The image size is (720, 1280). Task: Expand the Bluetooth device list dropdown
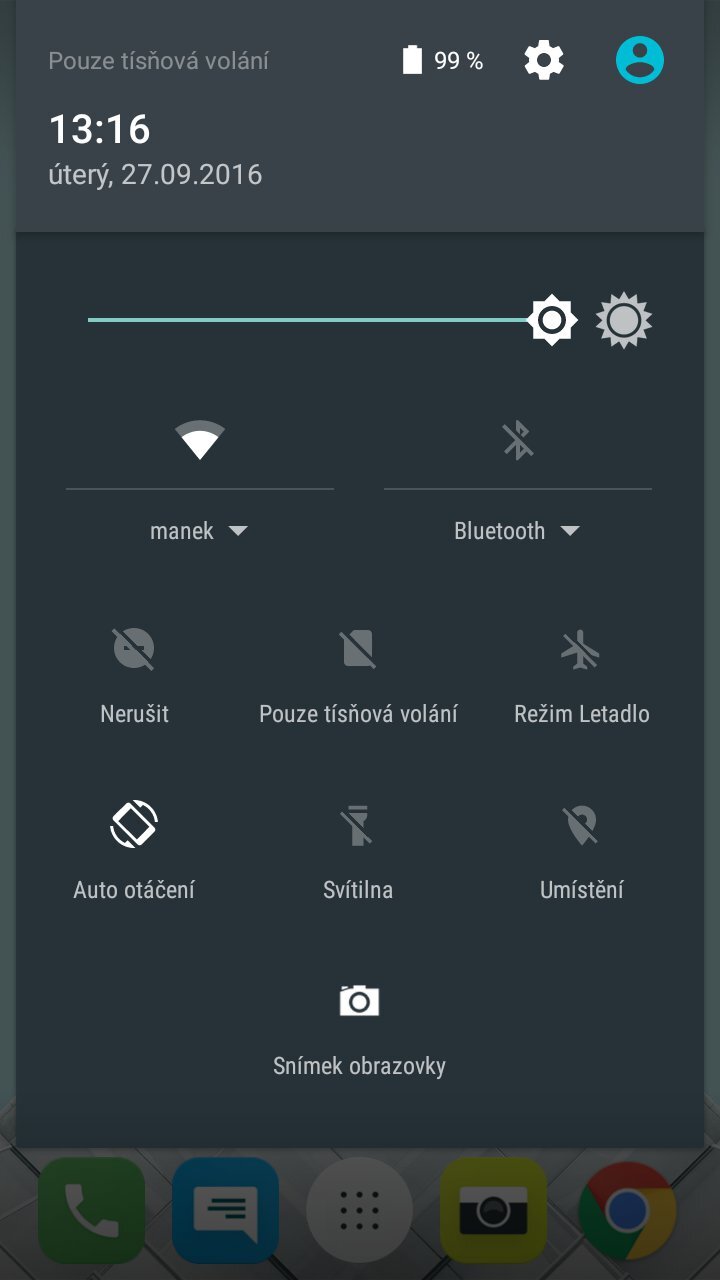(516, 530)
